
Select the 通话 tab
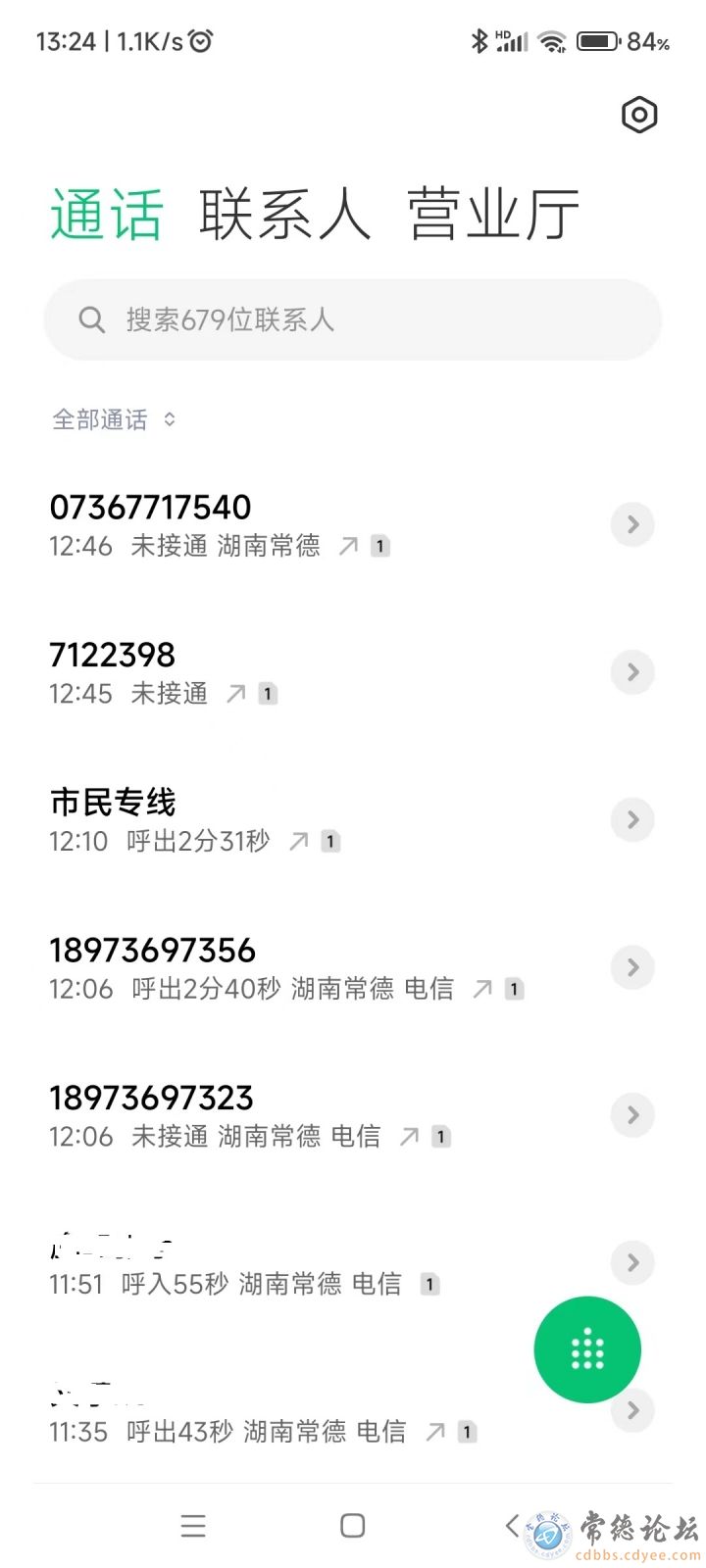pyautogui.click(x=106, y=214)
